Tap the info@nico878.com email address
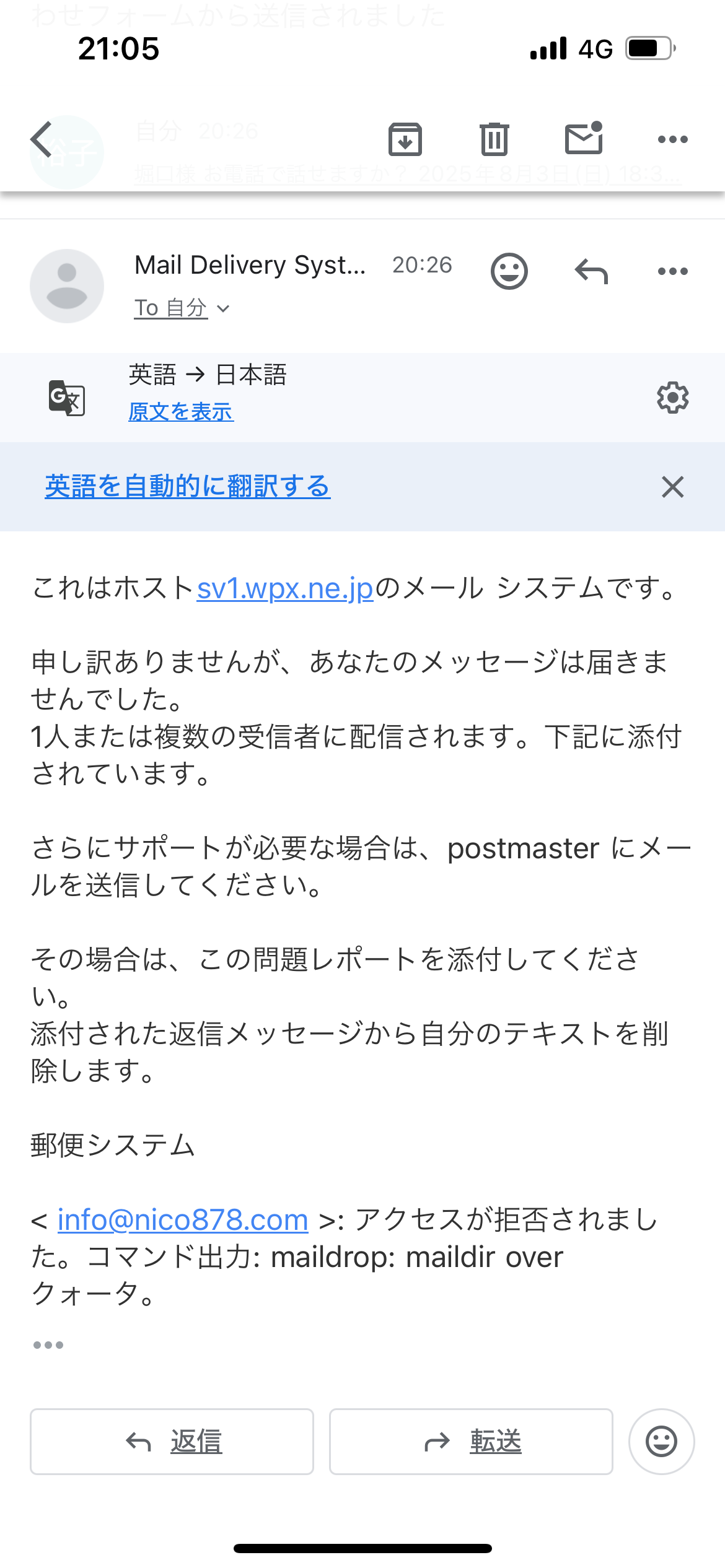Screen dimensions: 725x1568 (x=183, y=1220)
